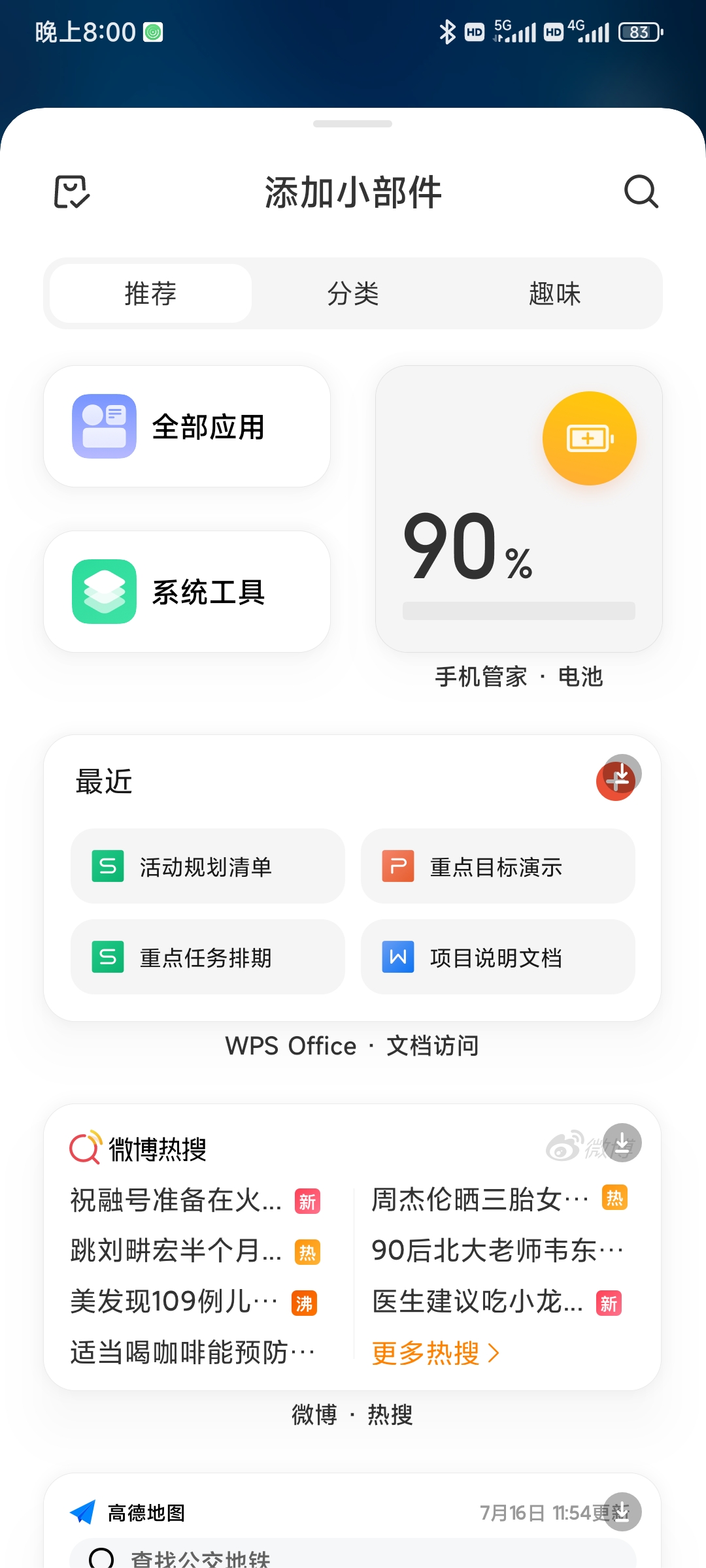This screenshot has height=1568, width=706.
Task: Open the 项目说明文档 document
Action: pos(498,957)
